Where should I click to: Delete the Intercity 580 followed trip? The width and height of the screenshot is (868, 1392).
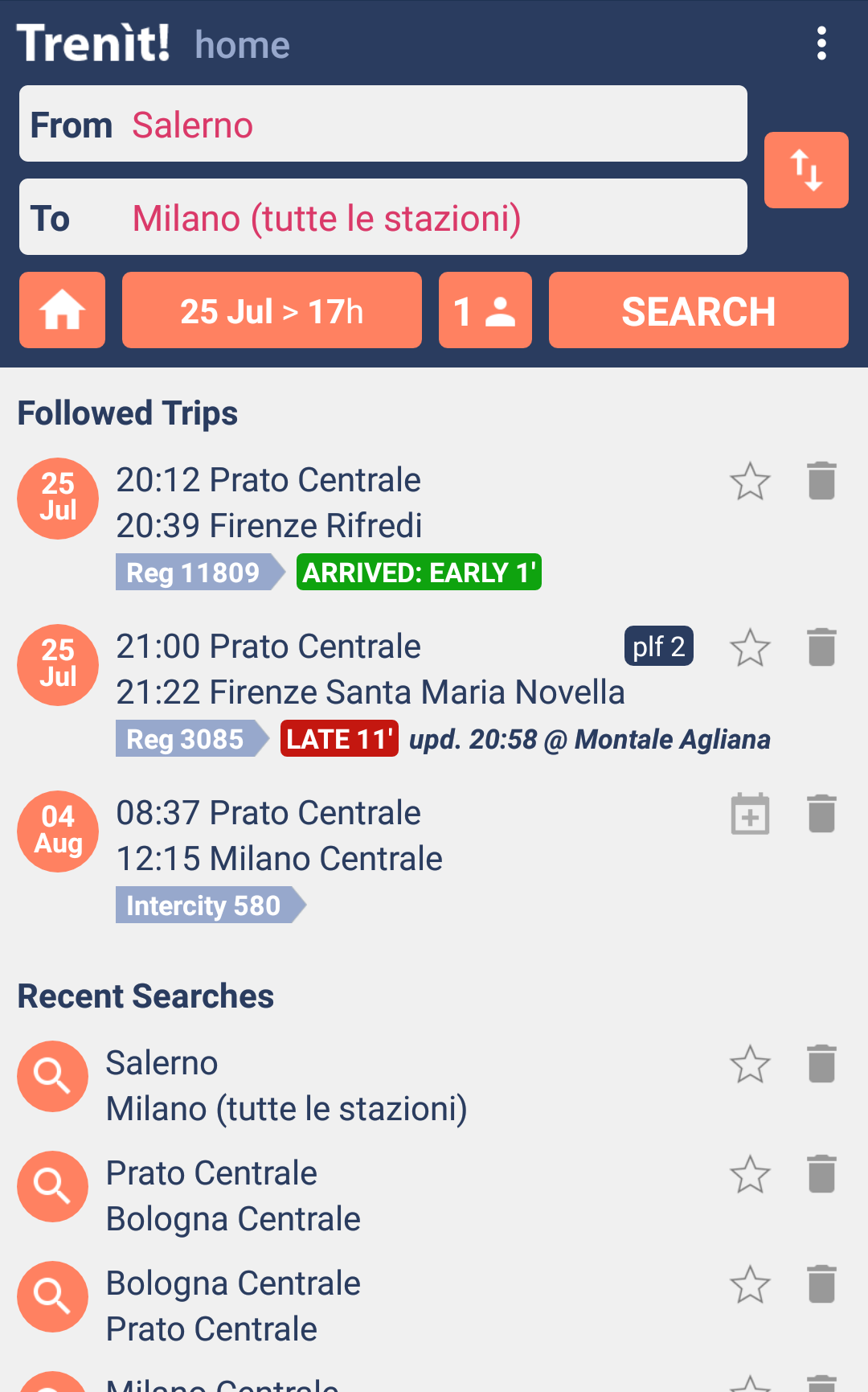tap(821, 814)
